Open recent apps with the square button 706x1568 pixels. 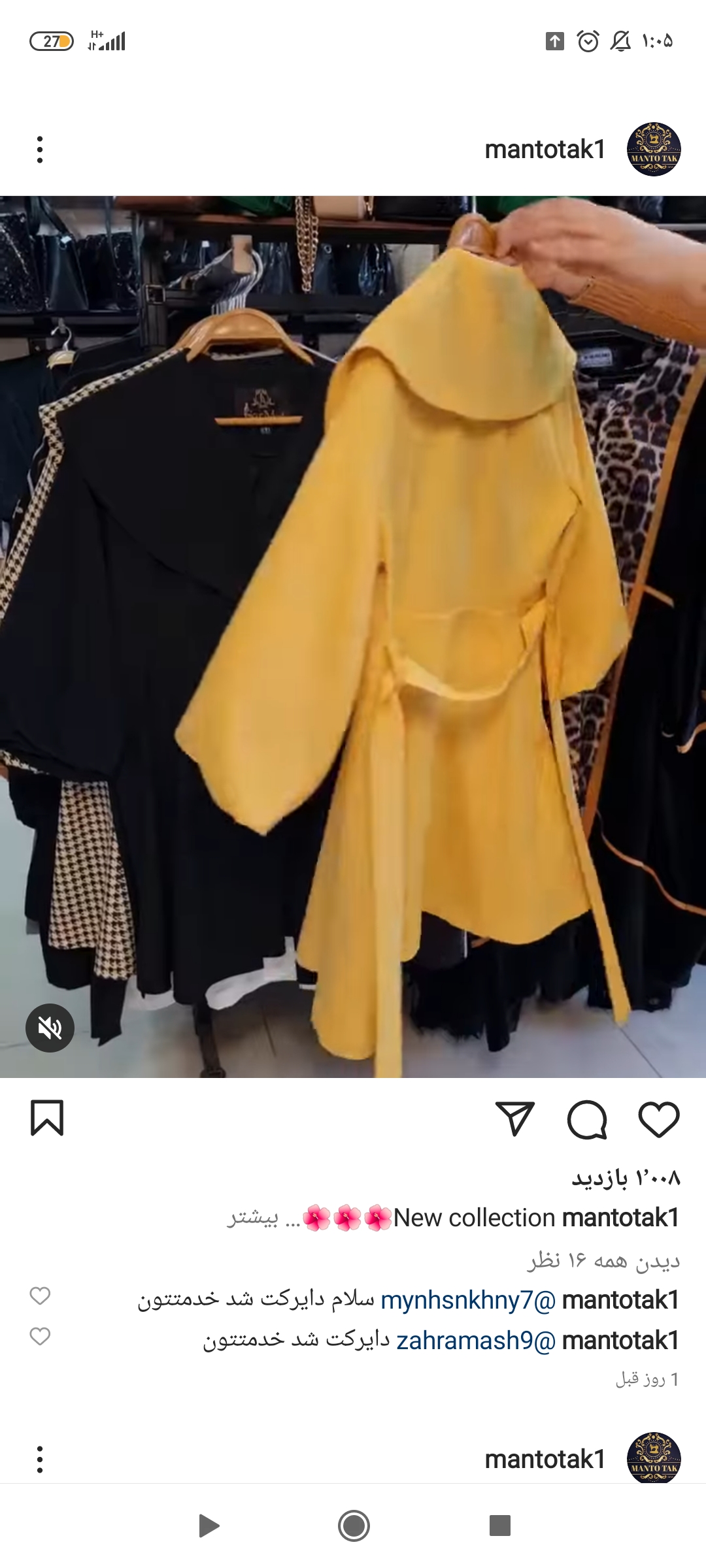pyautogui.click(x=499, y=1526)
